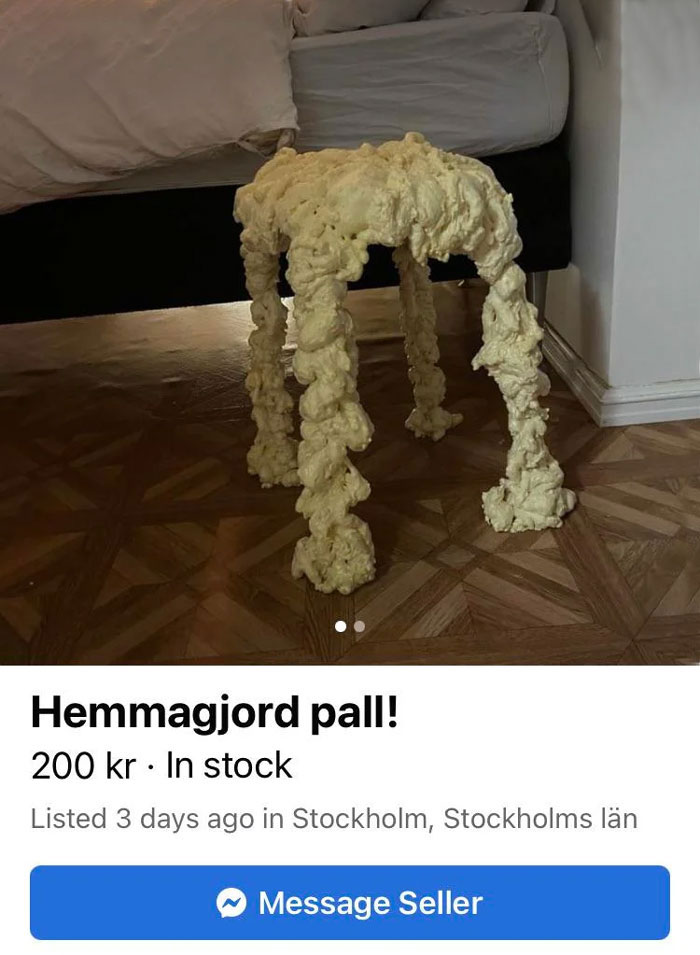This screenshot has width=700, height=955.
Task: Tap the Message Seller button
Action: [350, 902]
